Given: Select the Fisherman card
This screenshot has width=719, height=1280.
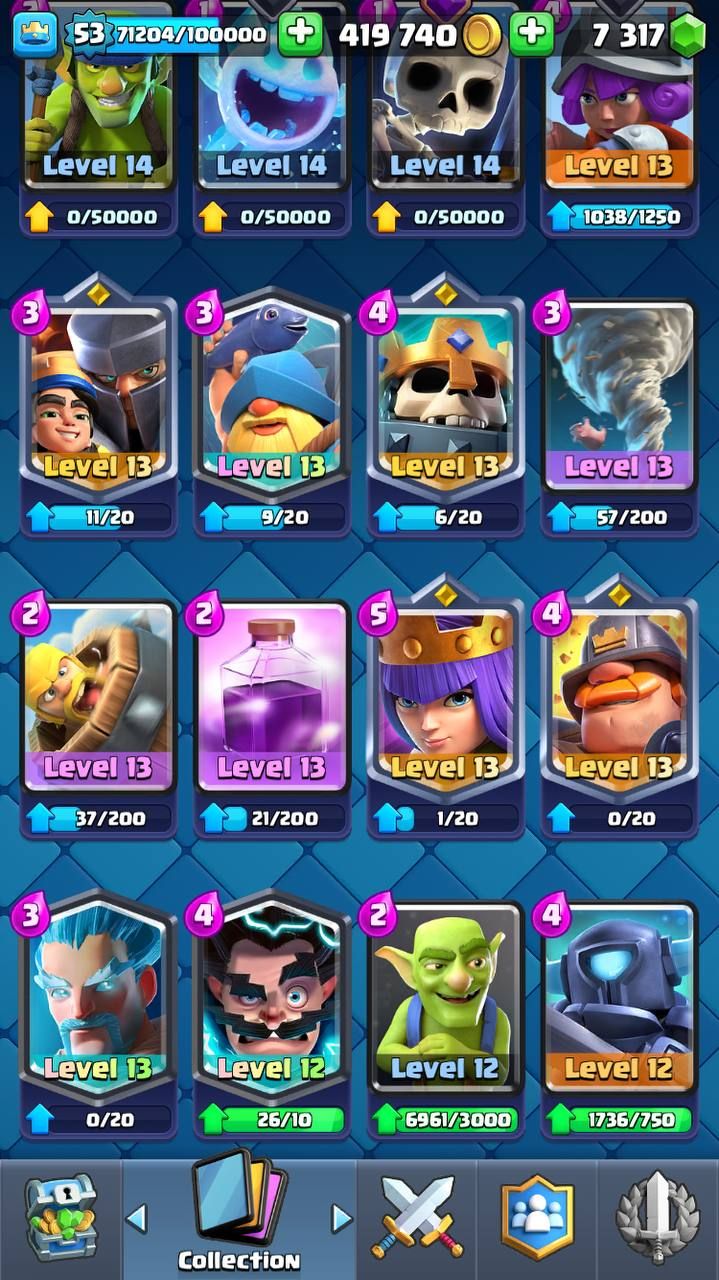Looking at the screenshot, I should coord(271,395).
